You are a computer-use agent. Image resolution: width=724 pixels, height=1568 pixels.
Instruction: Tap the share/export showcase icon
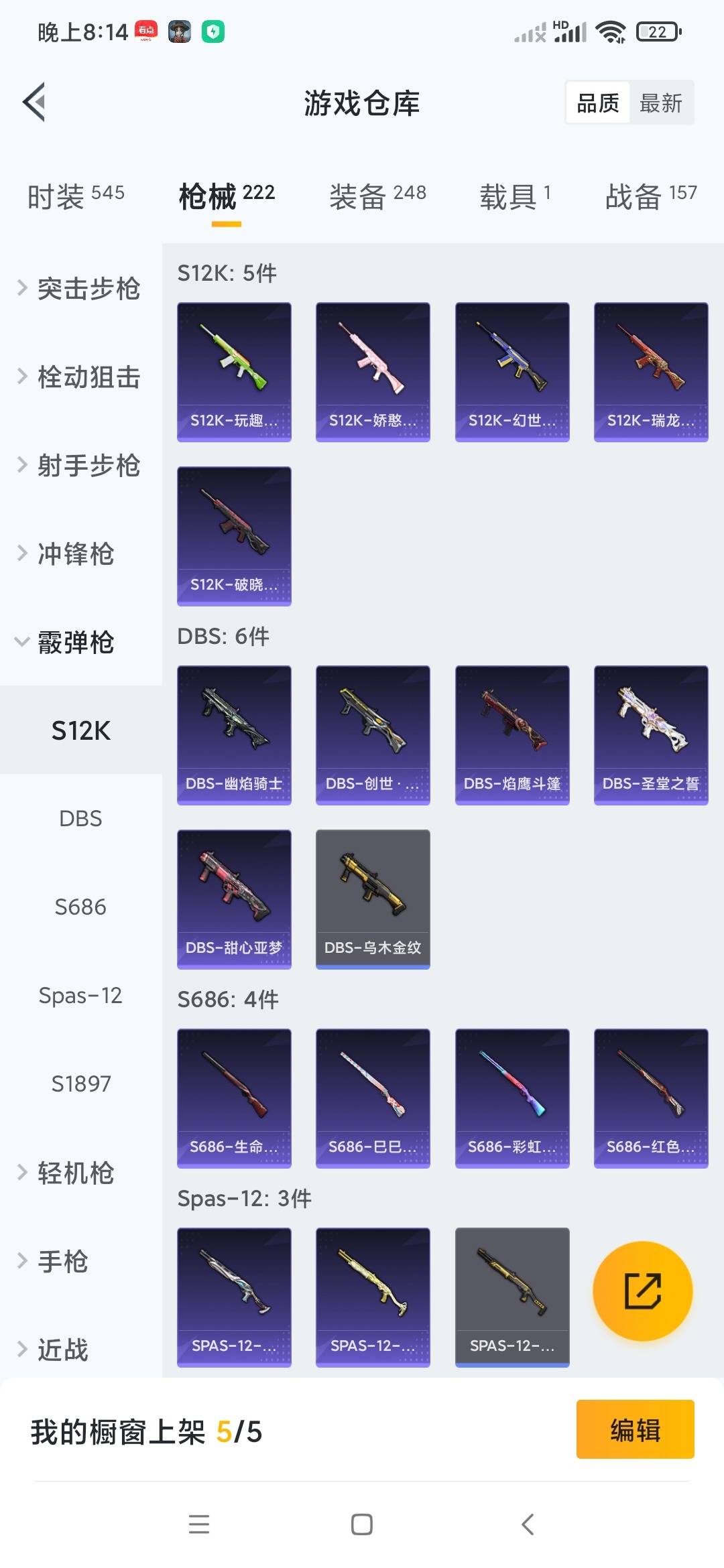coord(642,1290)
